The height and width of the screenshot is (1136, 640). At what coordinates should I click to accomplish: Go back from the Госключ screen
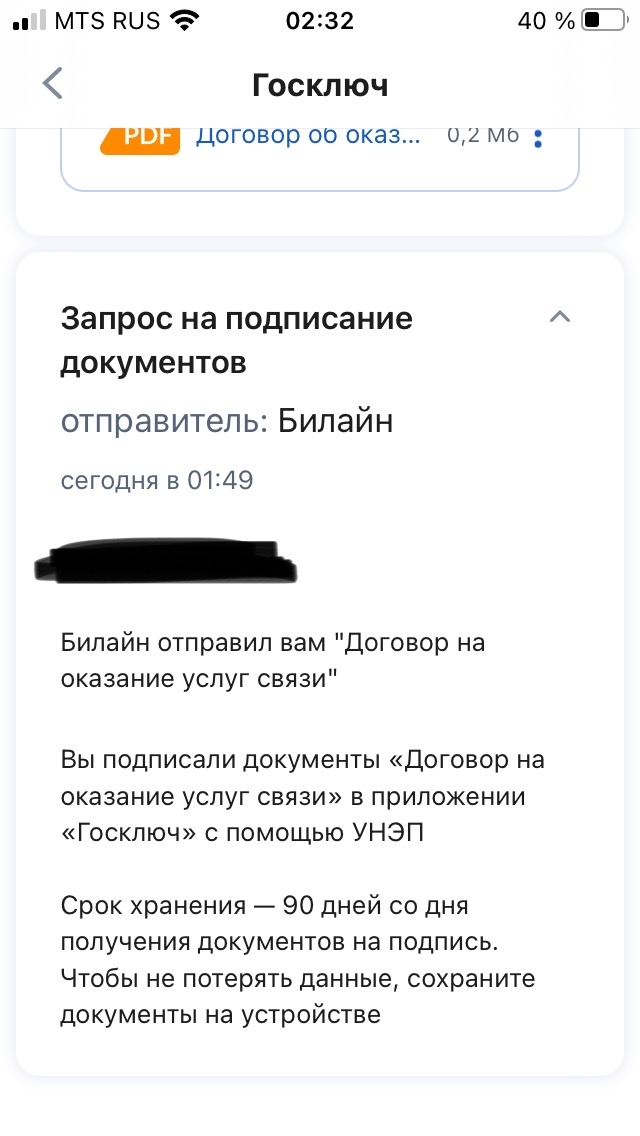52,83
